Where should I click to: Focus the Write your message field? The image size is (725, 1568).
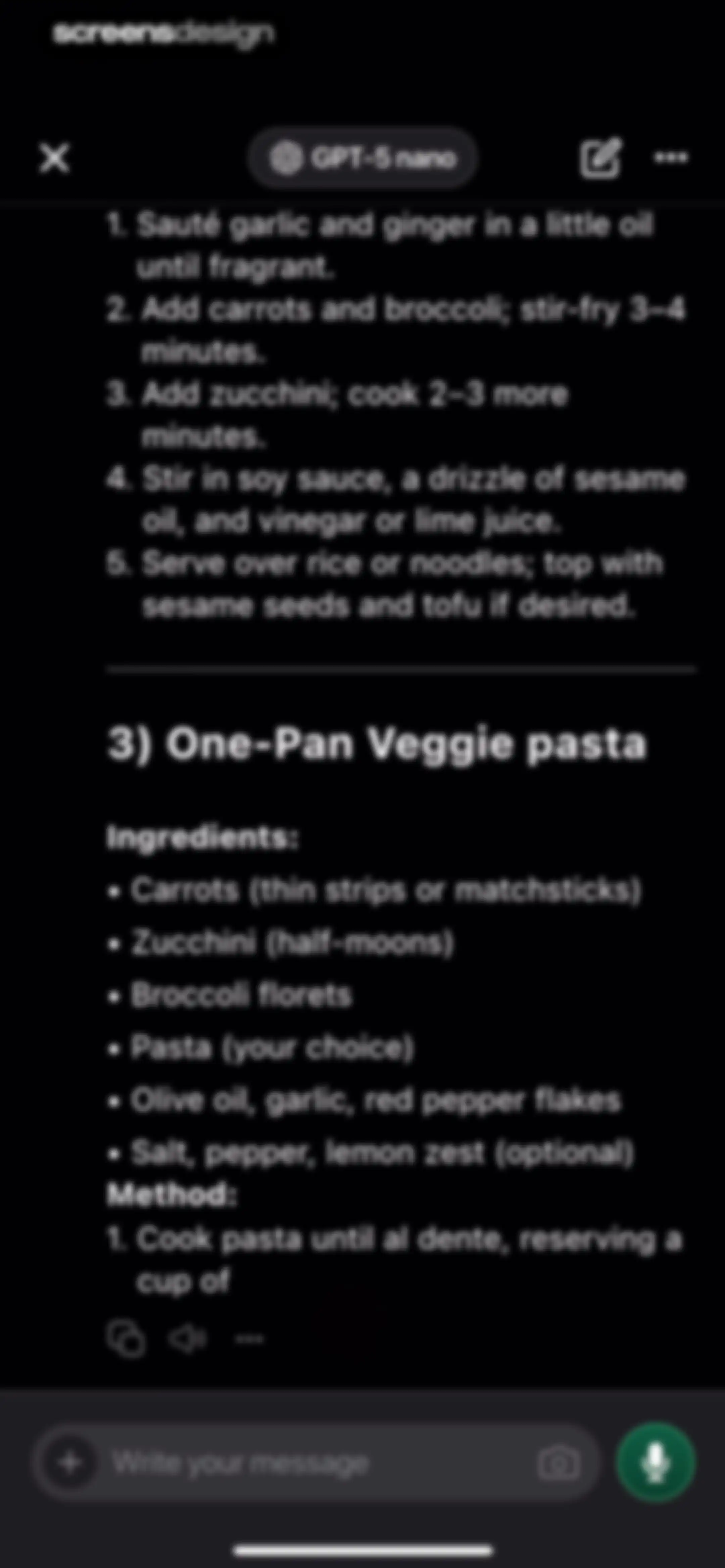[317, 1462]
